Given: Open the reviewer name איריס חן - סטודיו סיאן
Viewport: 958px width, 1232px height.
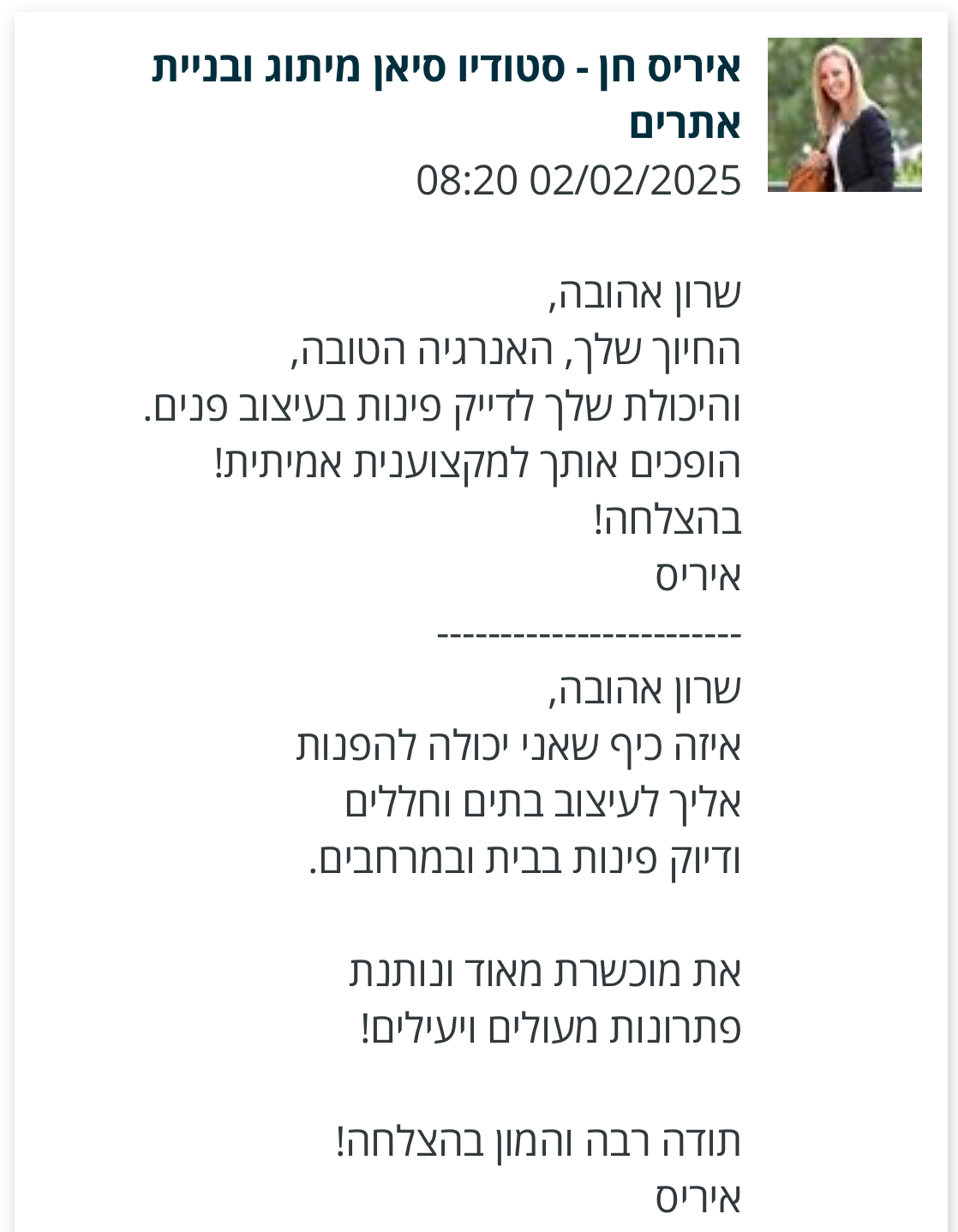Looking at the screenshot, I should 446,94.
